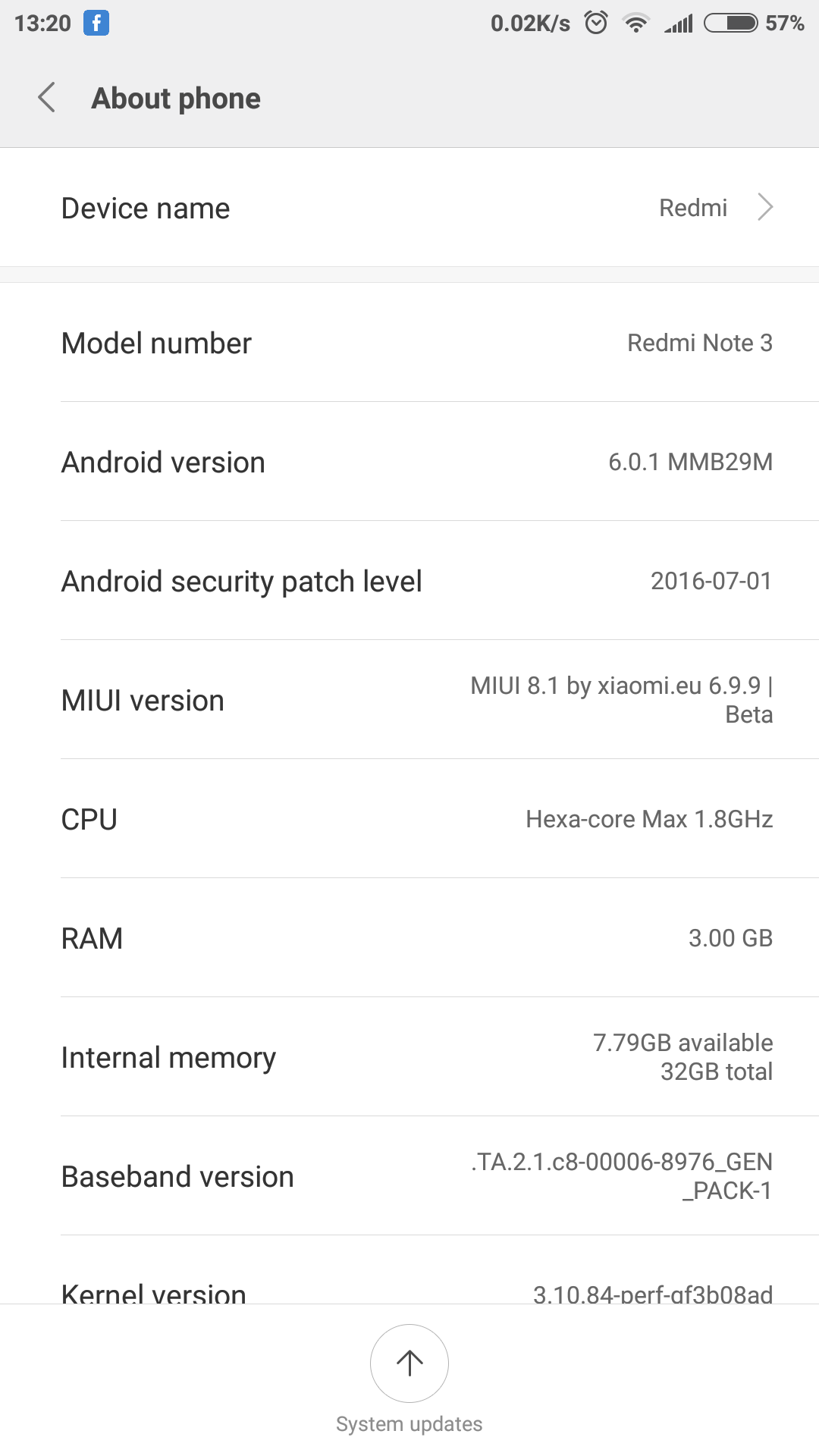This screenshot has height=1456, width=819.
Task: Tap the Android version row
Action: 409,462
